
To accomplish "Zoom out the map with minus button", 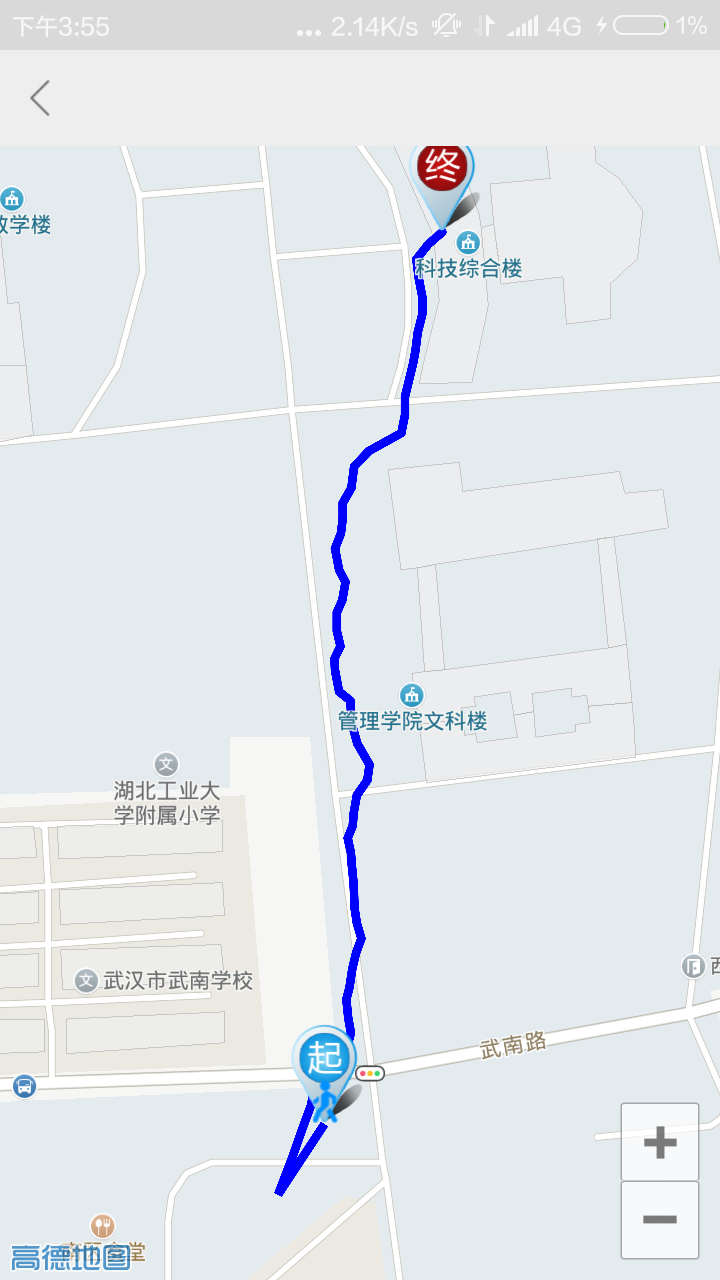I will 659,1219.
